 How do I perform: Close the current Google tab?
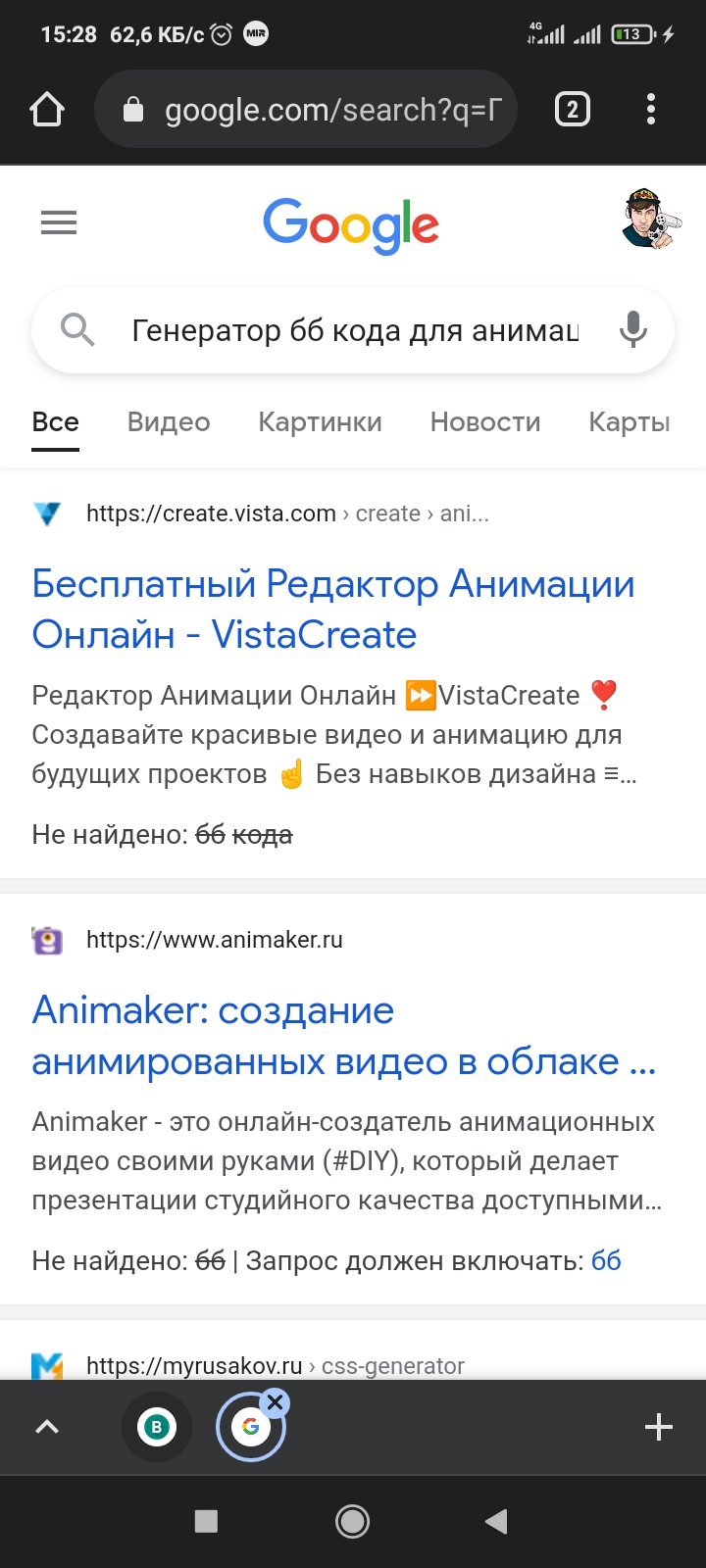tap(276, 1402)
